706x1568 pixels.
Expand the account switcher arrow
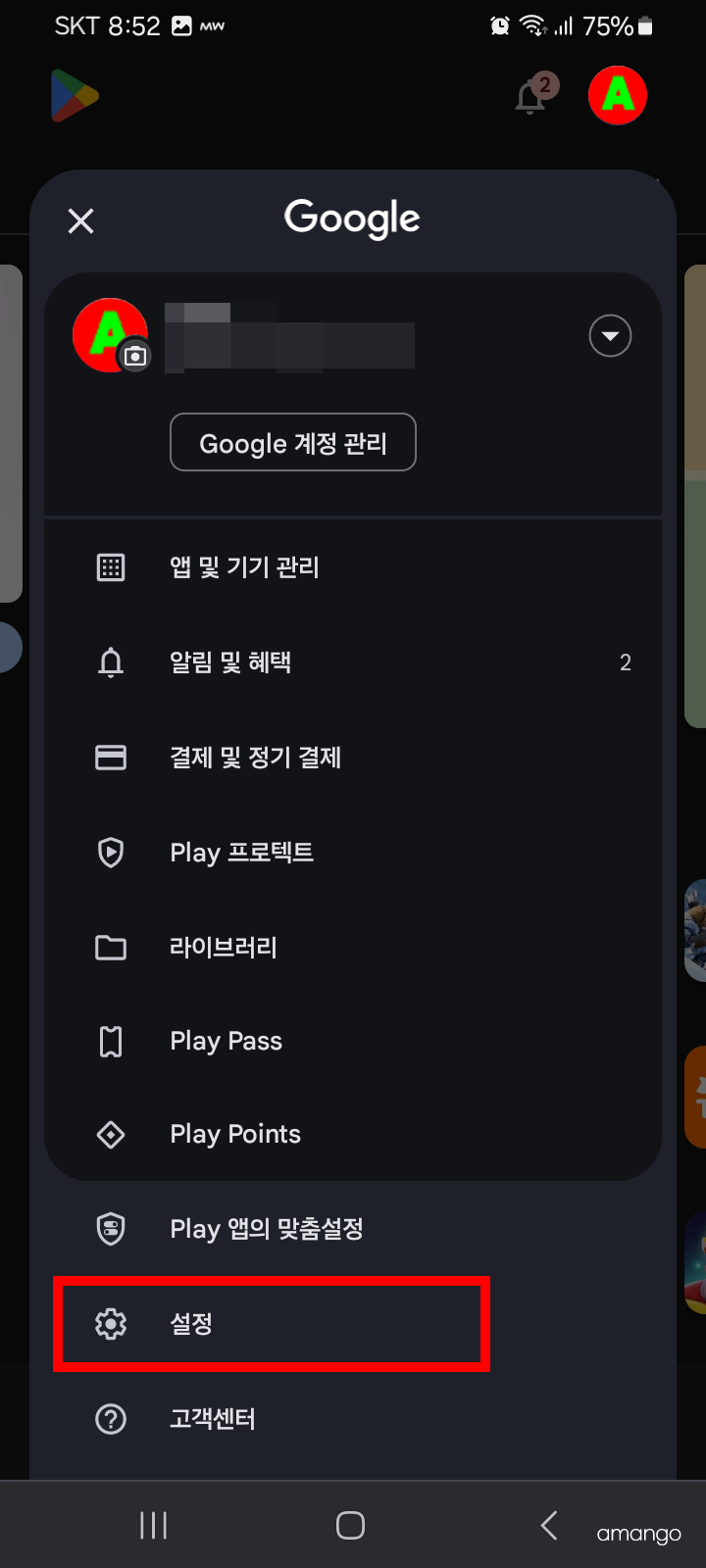610,336
